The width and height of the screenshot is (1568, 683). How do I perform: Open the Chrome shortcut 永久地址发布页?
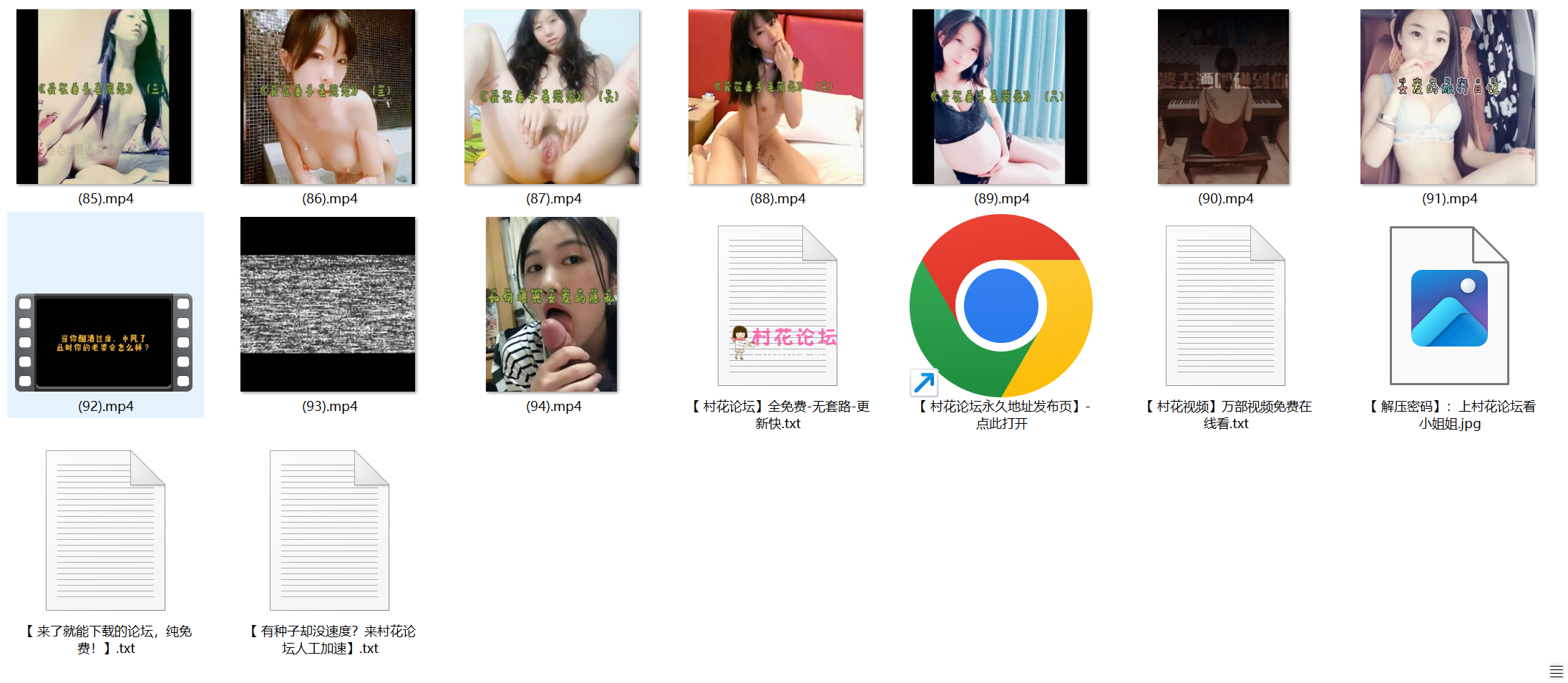(1000, 306)
